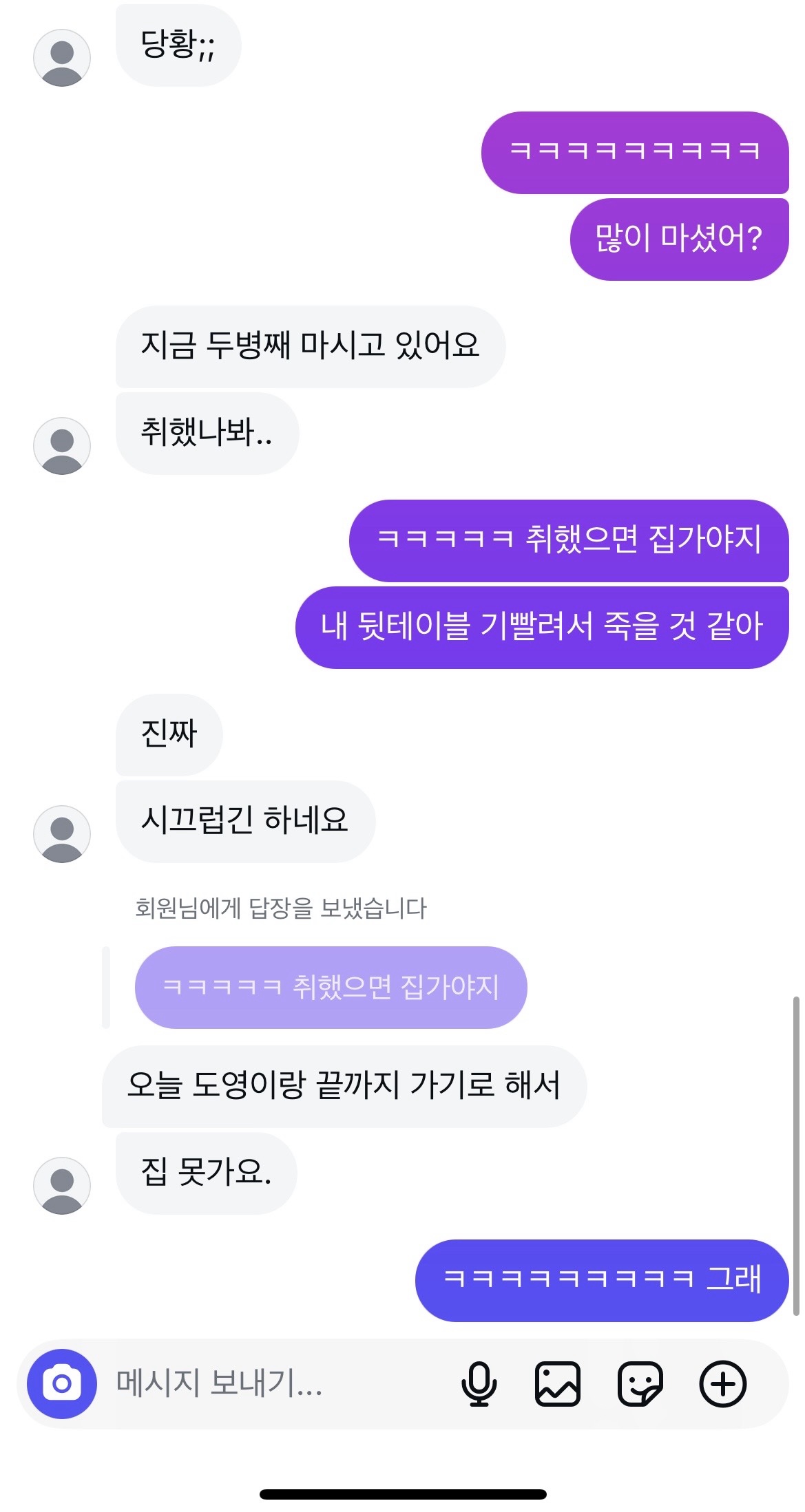Open the plus icon for more options
The height and width of the screenshot is (1512, 805).
click(x=722, y=1383)
